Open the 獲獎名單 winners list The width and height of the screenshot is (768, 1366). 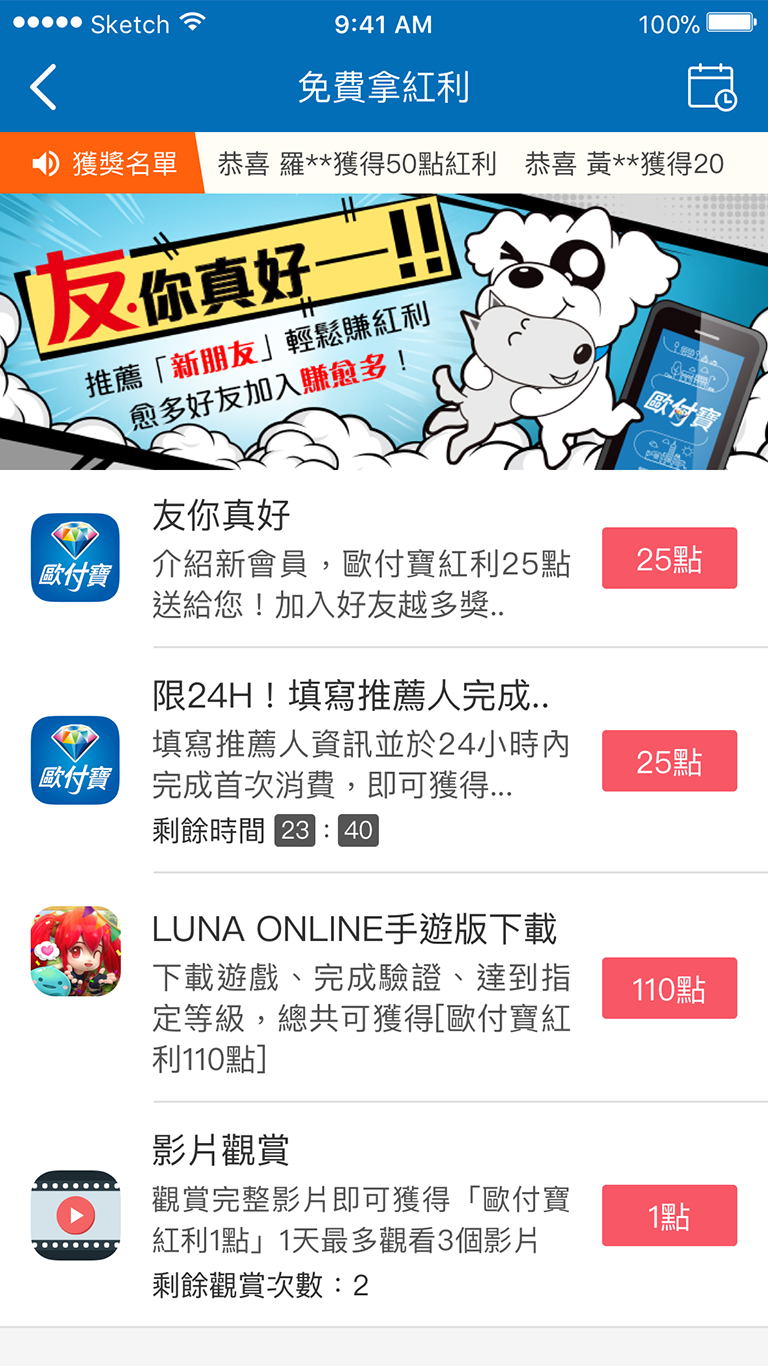(x=102, y=163)
